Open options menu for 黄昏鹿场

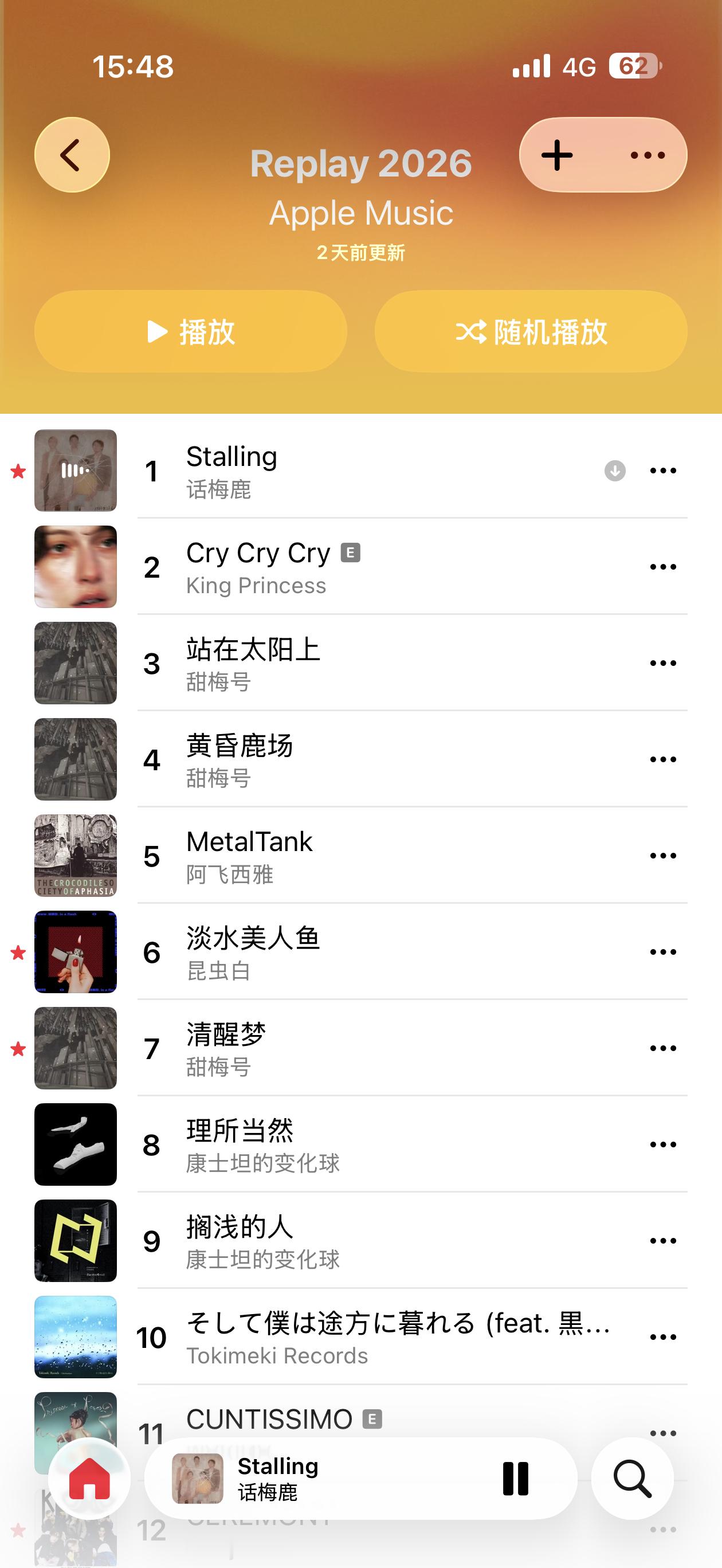coord(663,758)
